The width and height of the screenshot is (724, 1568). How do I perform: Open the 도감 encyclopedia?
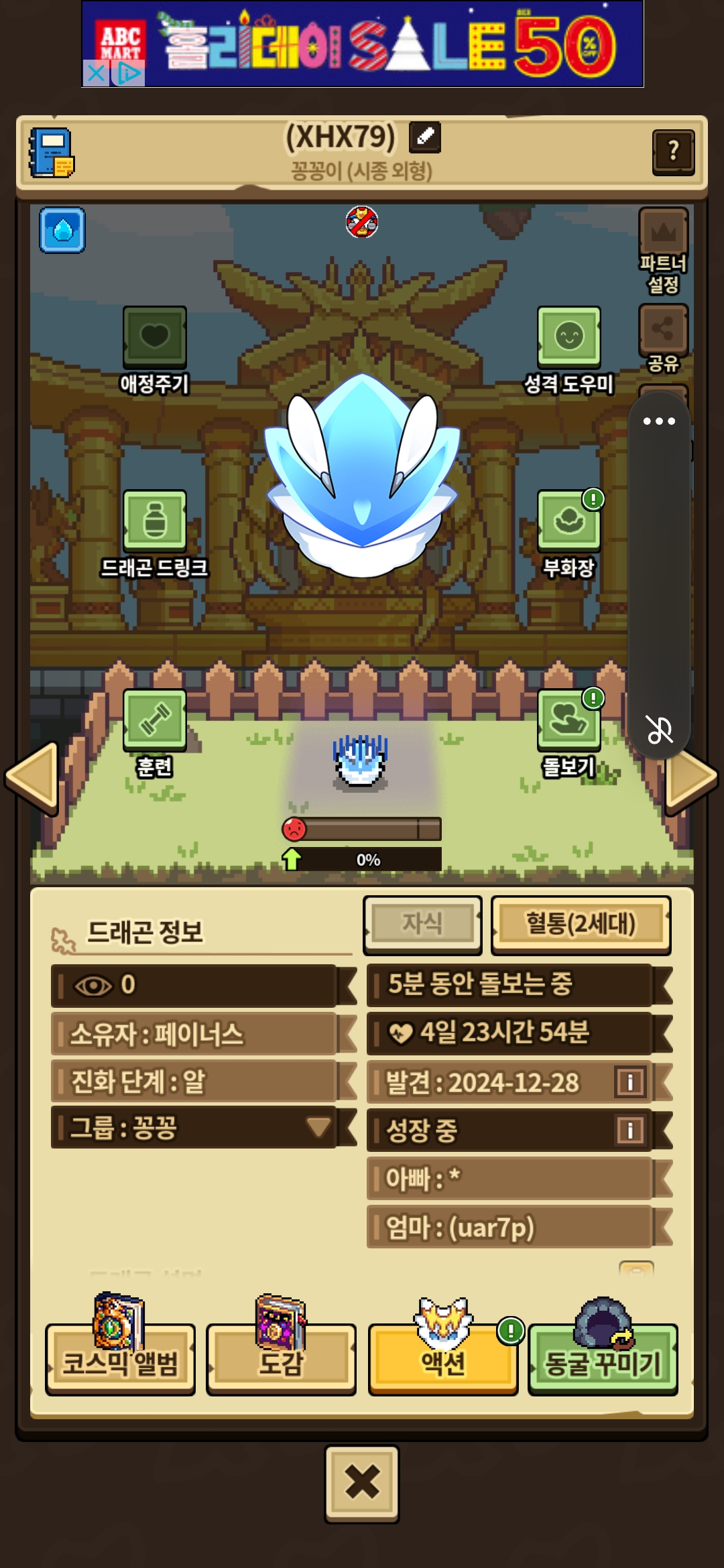point(281,1360)
